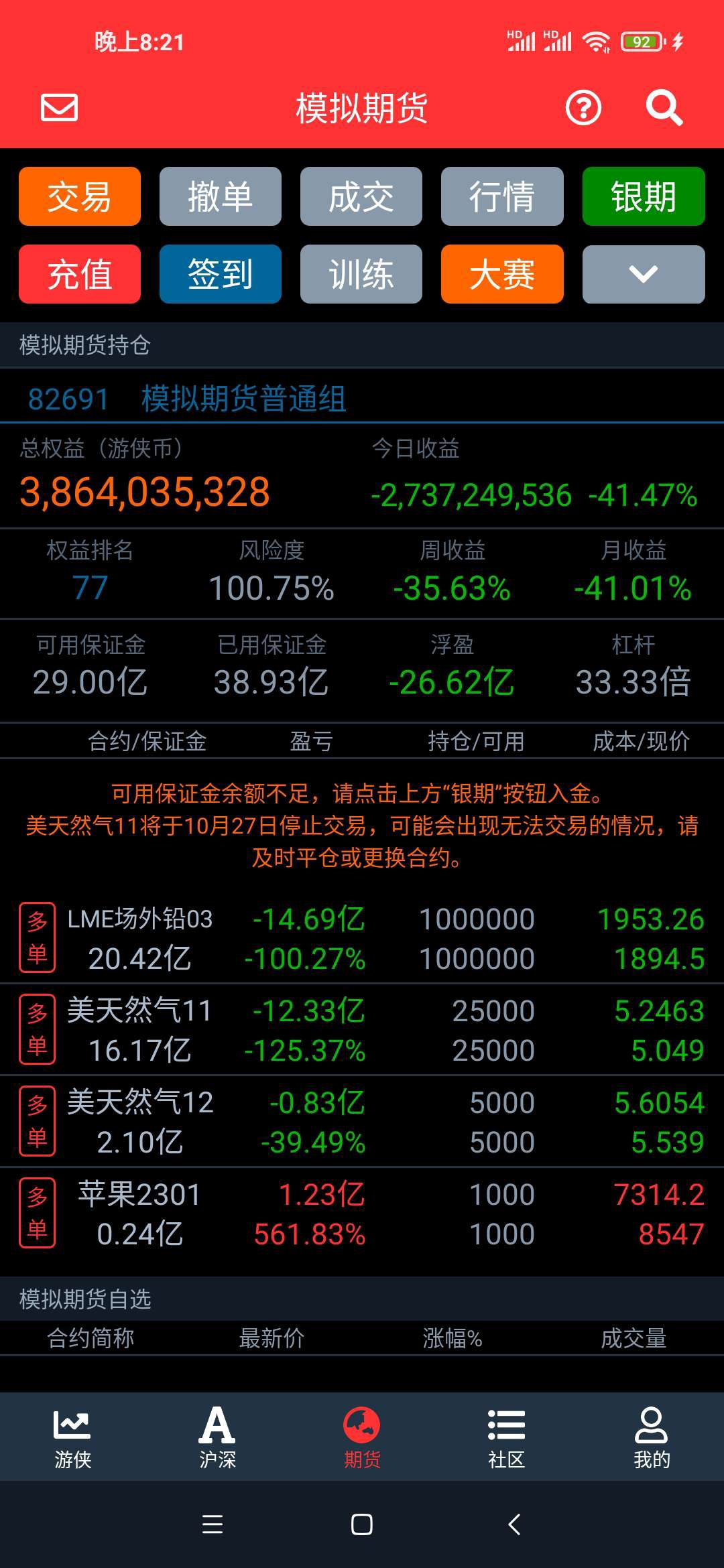Image resolution: width=724 pixels, height=1568 pixels.
Task: Open the 我的 profile tab
Action: [652, 1437]
